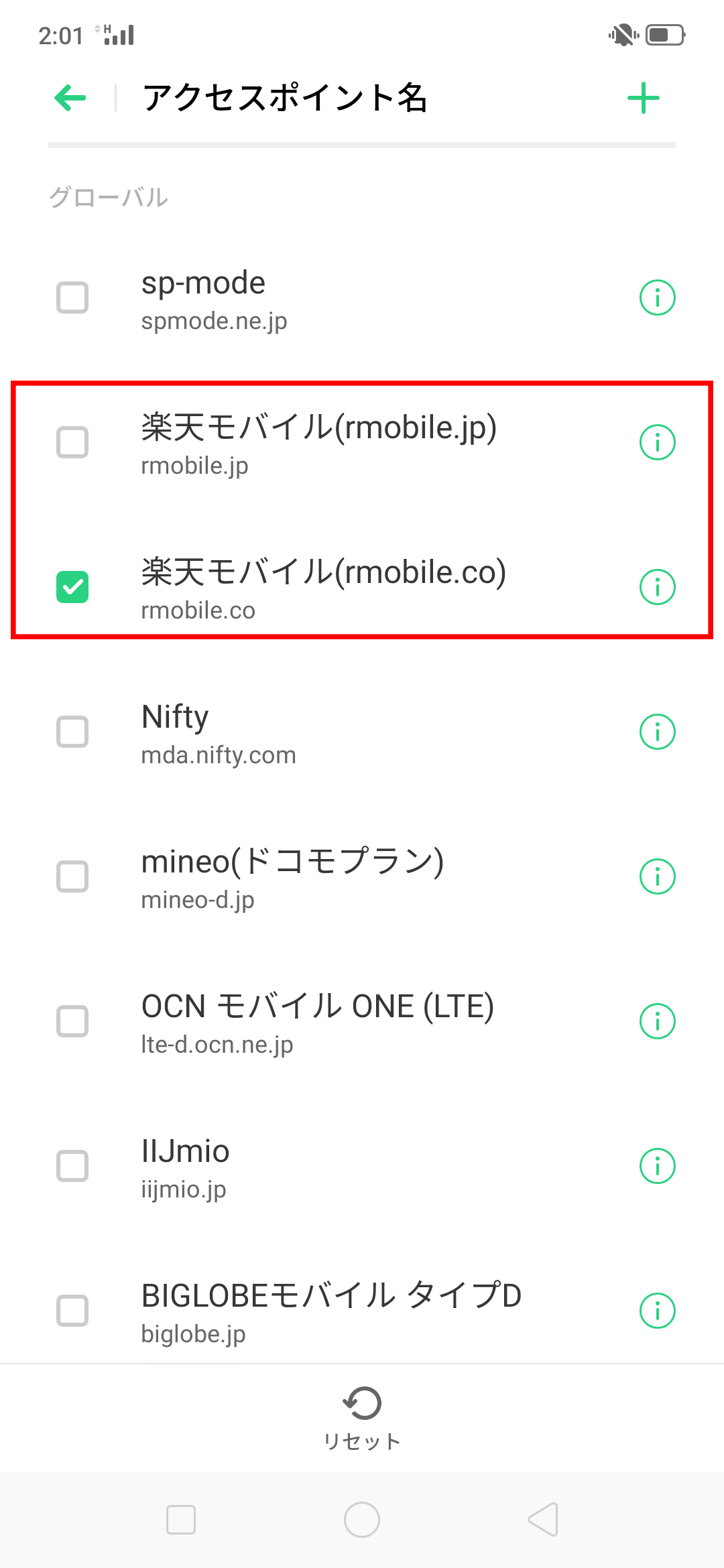724x1568 pixels.
Task: Select BIGLOBEモバイル タイプD checkbox
Action: tap(72, 1311)
